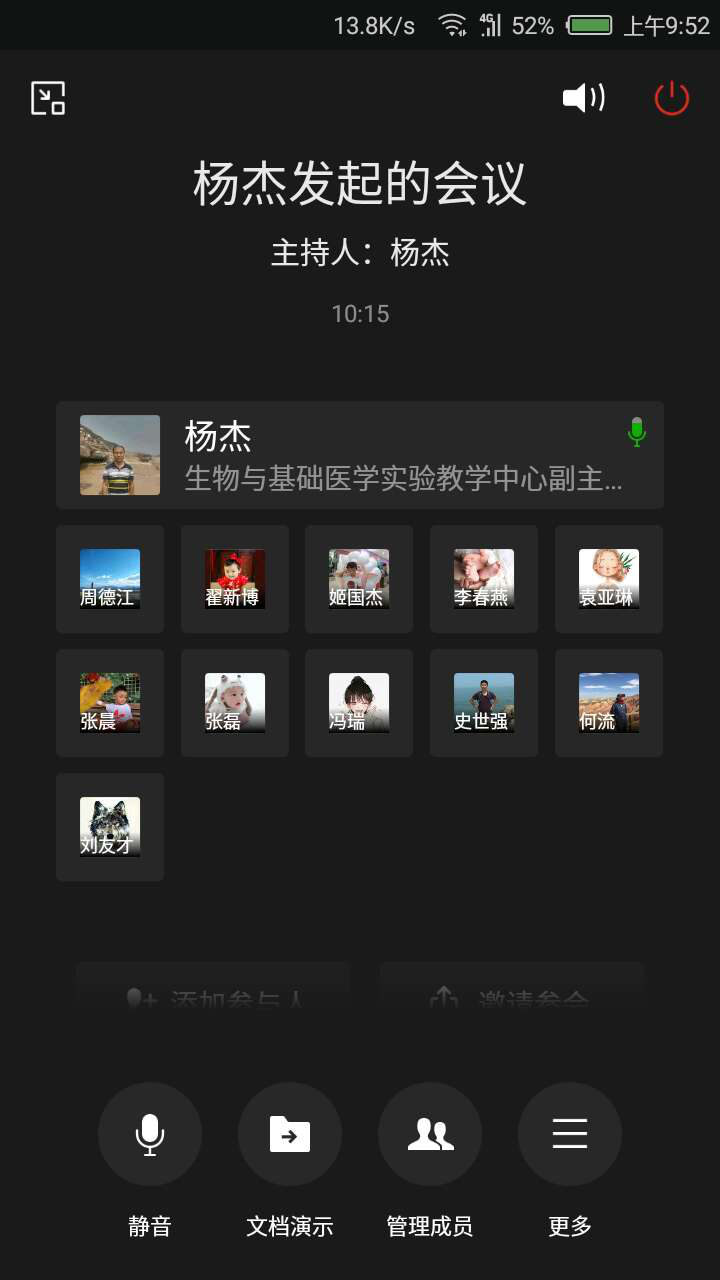Open 管理成员 to manage members
Viewport: 720px width, 1280px height.
click(430, 1134)
